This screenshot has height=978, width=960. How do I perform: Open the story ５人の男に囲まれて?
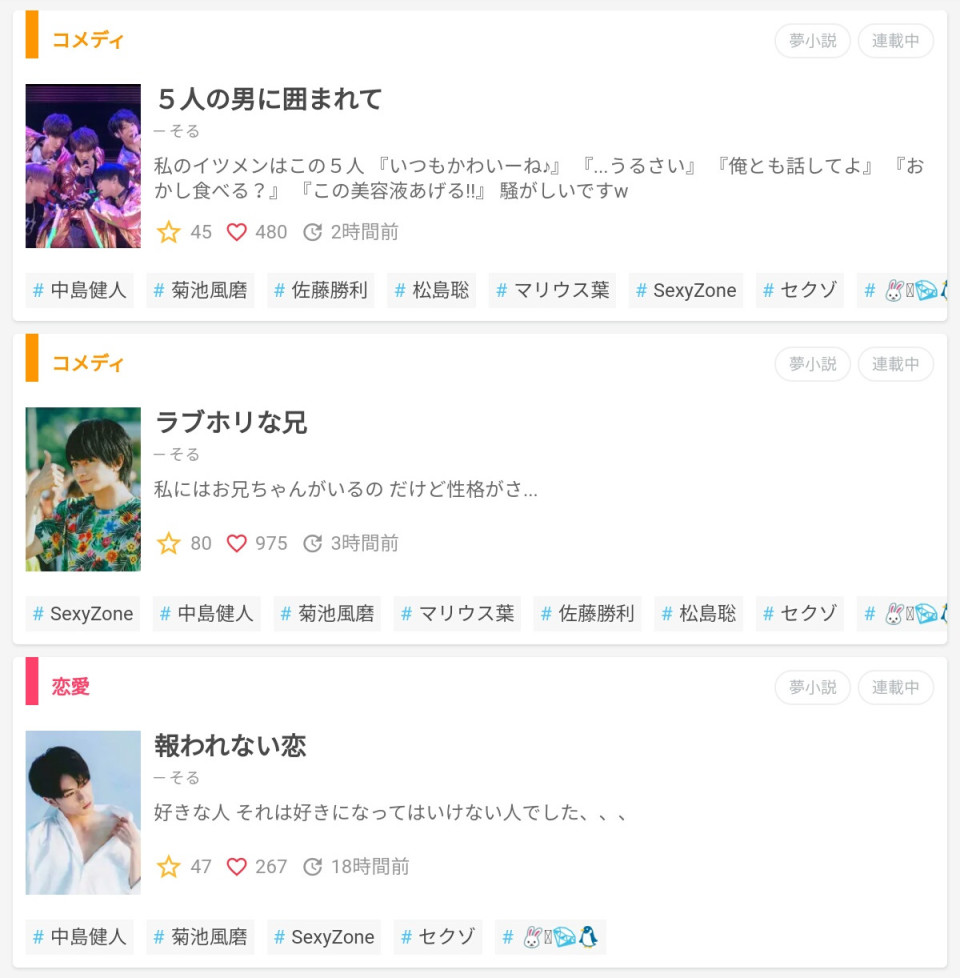click(x=270, y=99)
